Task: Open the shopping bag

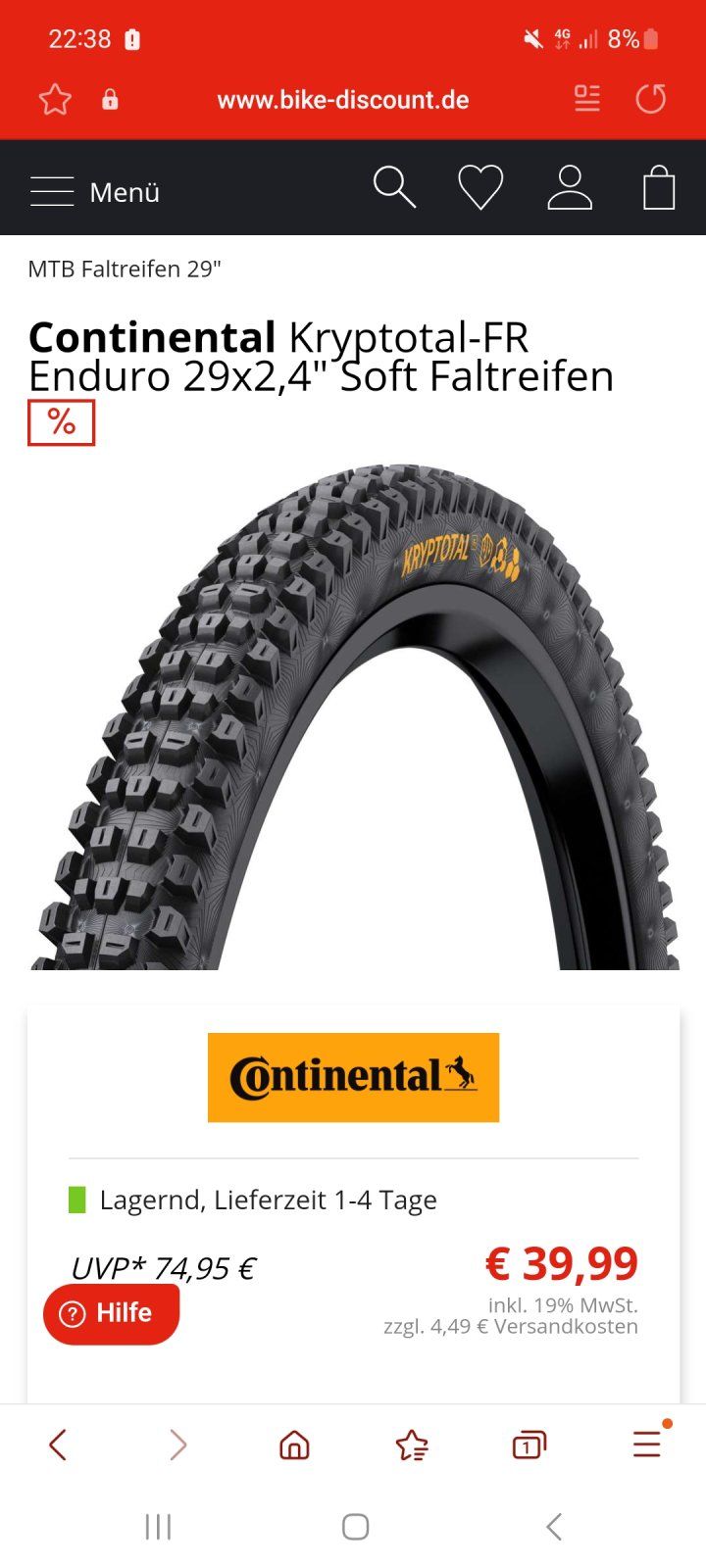Action: point(658,187)
